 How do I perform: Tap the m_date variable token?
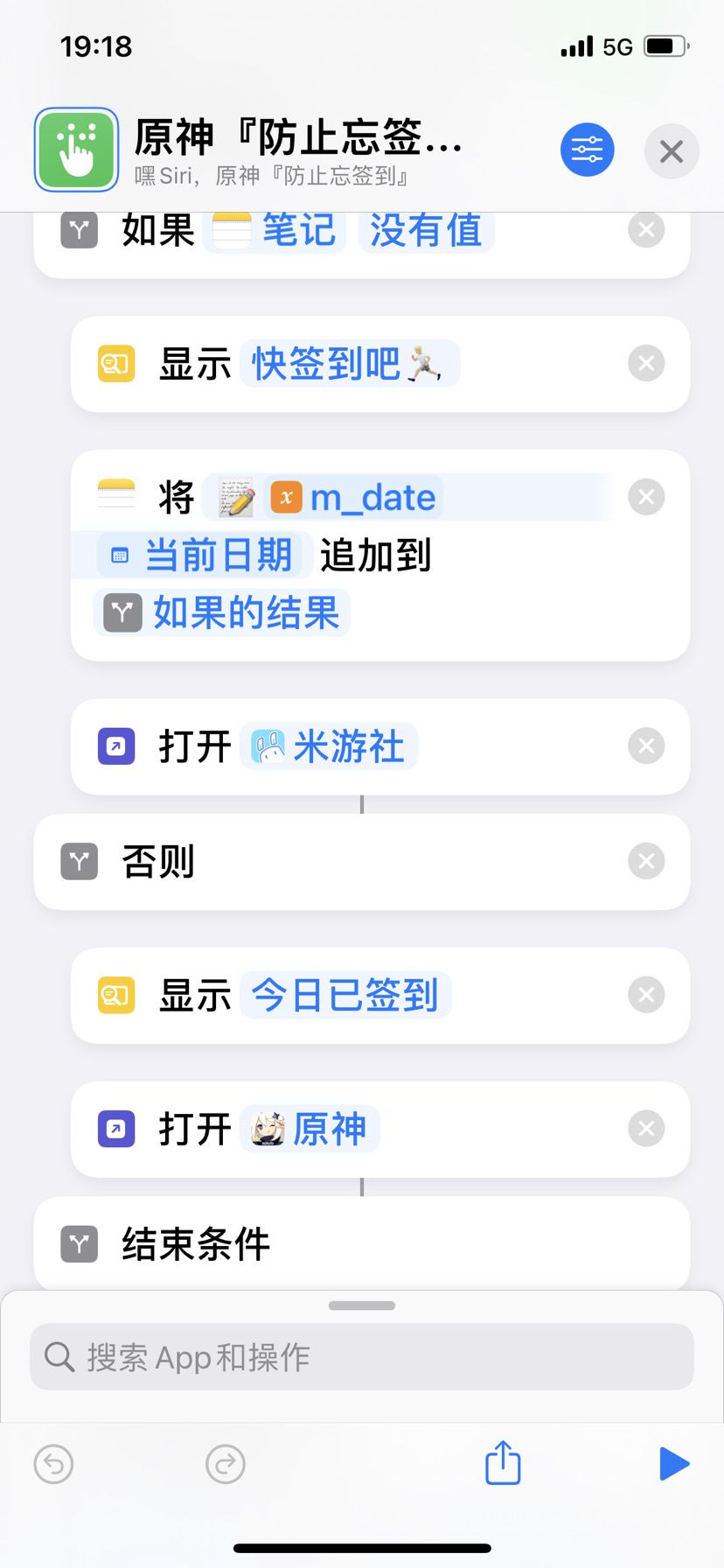[x=354, y=498]
